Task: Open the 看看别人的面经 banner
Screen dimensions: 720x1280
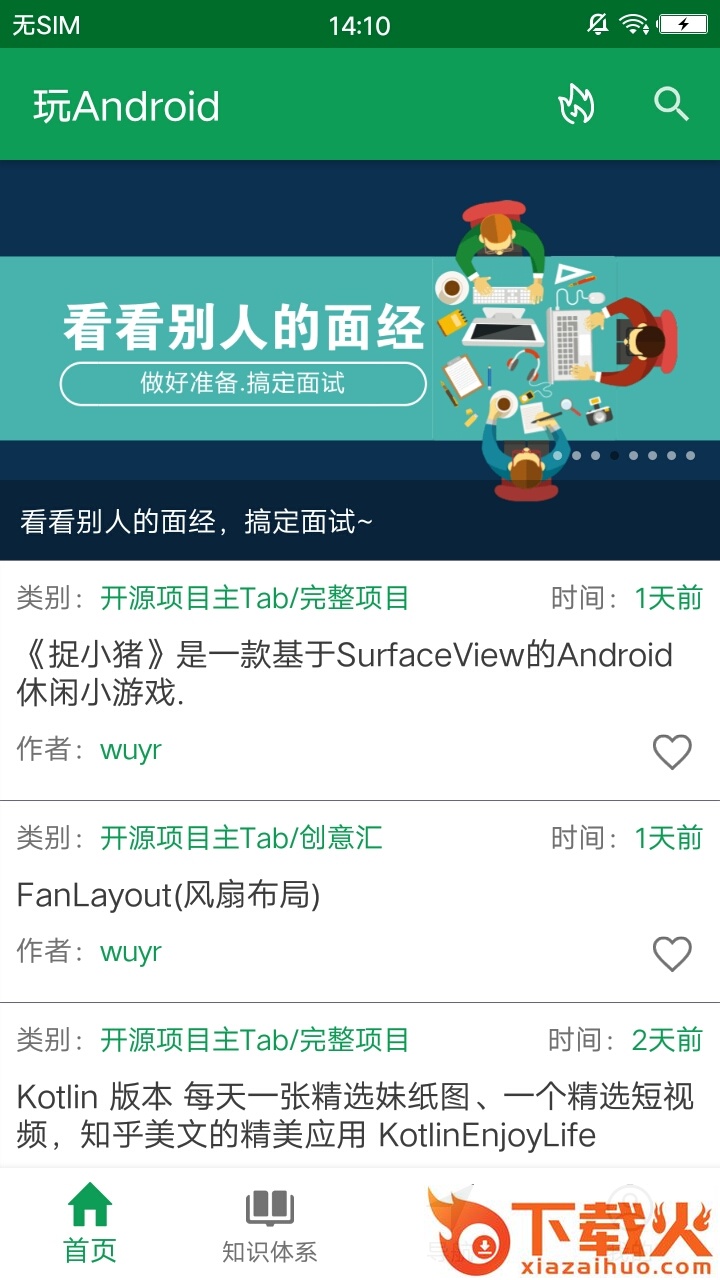Action: click(360, 360)
